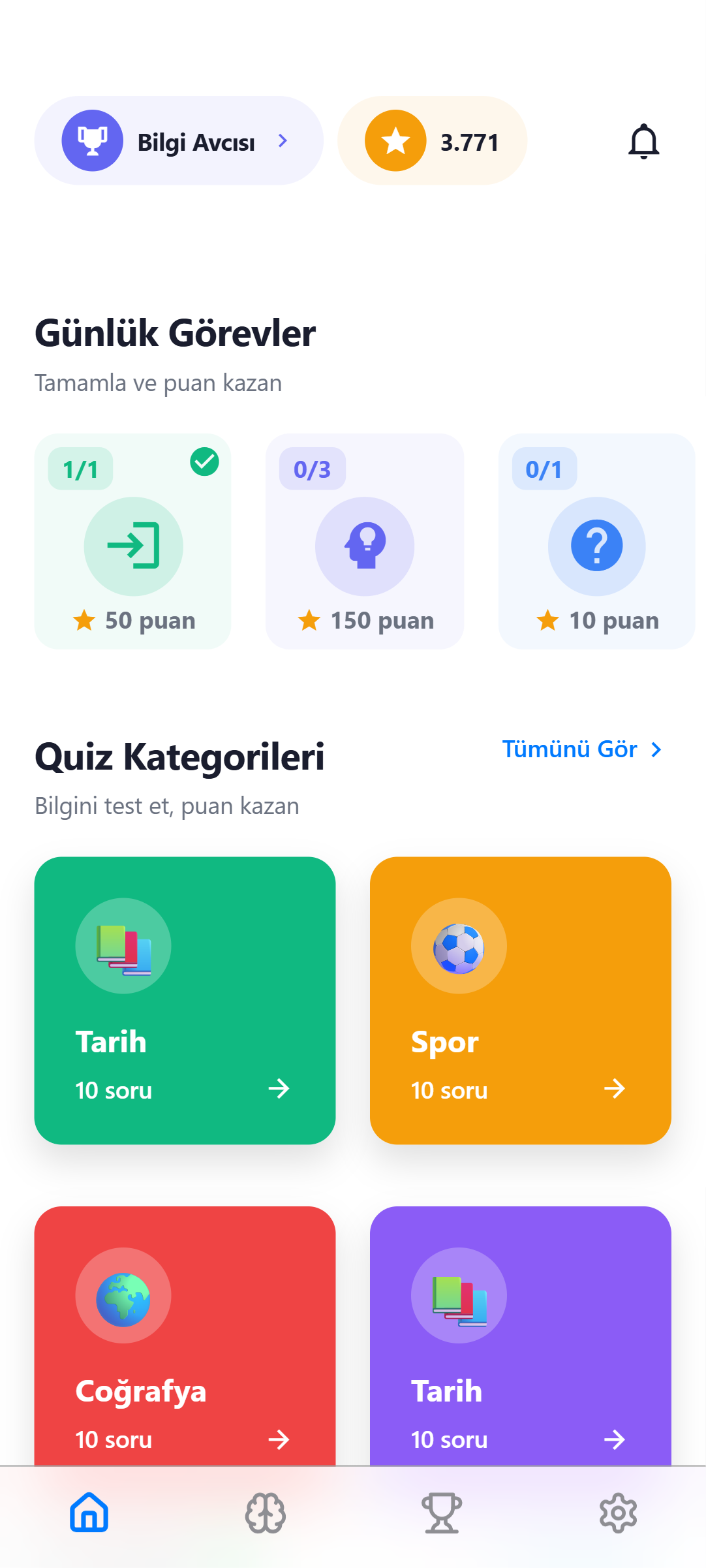The width and height of the screenshot is (706, 1568).
Task: Open the completed 50 puan daily task
Action: [x=133, y=541]
